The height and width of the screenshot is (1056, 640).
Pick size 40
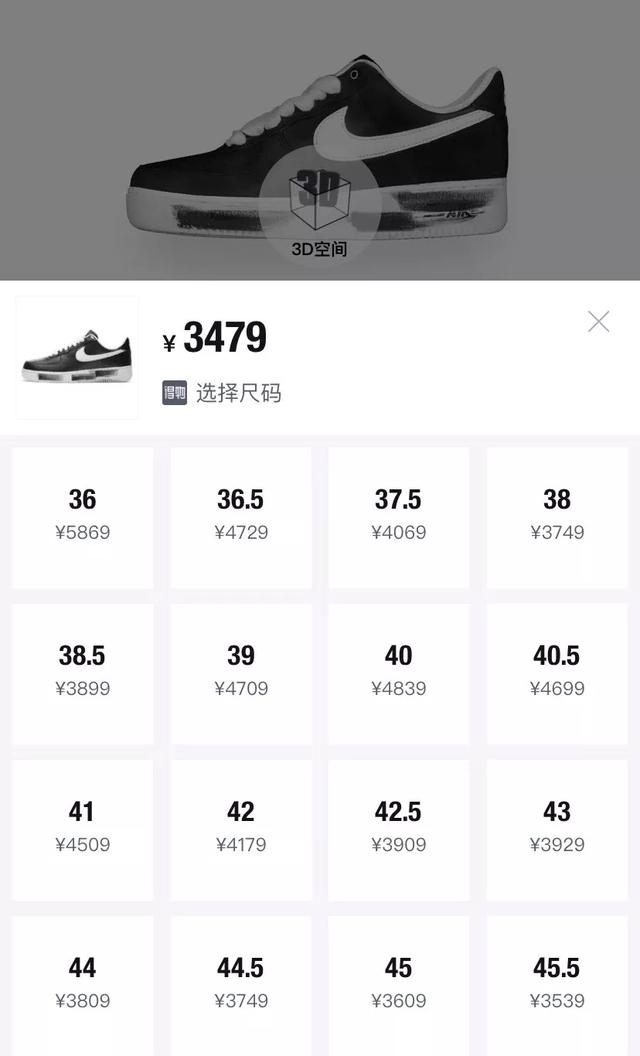399,672
